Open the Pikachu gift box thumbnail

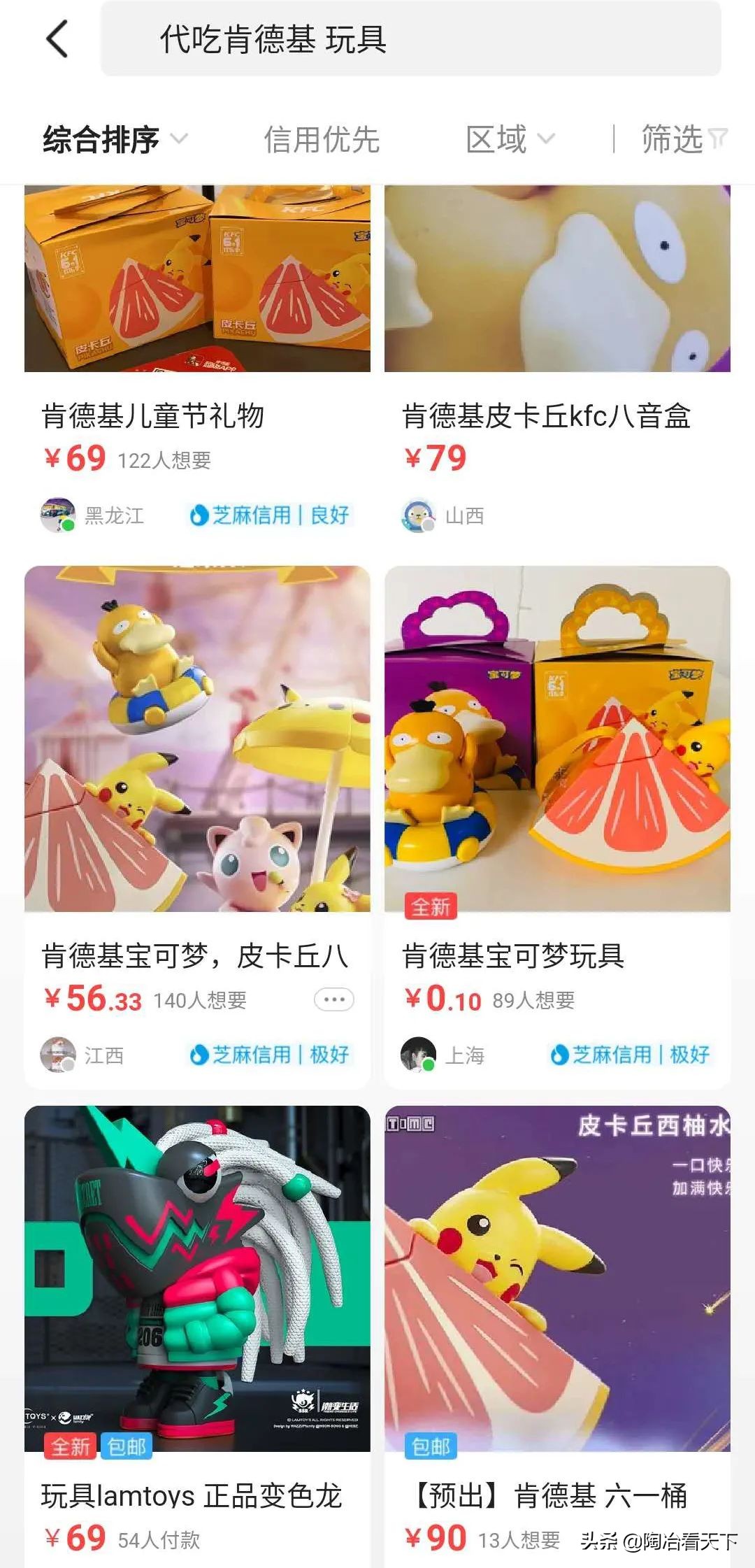point(198,280)
